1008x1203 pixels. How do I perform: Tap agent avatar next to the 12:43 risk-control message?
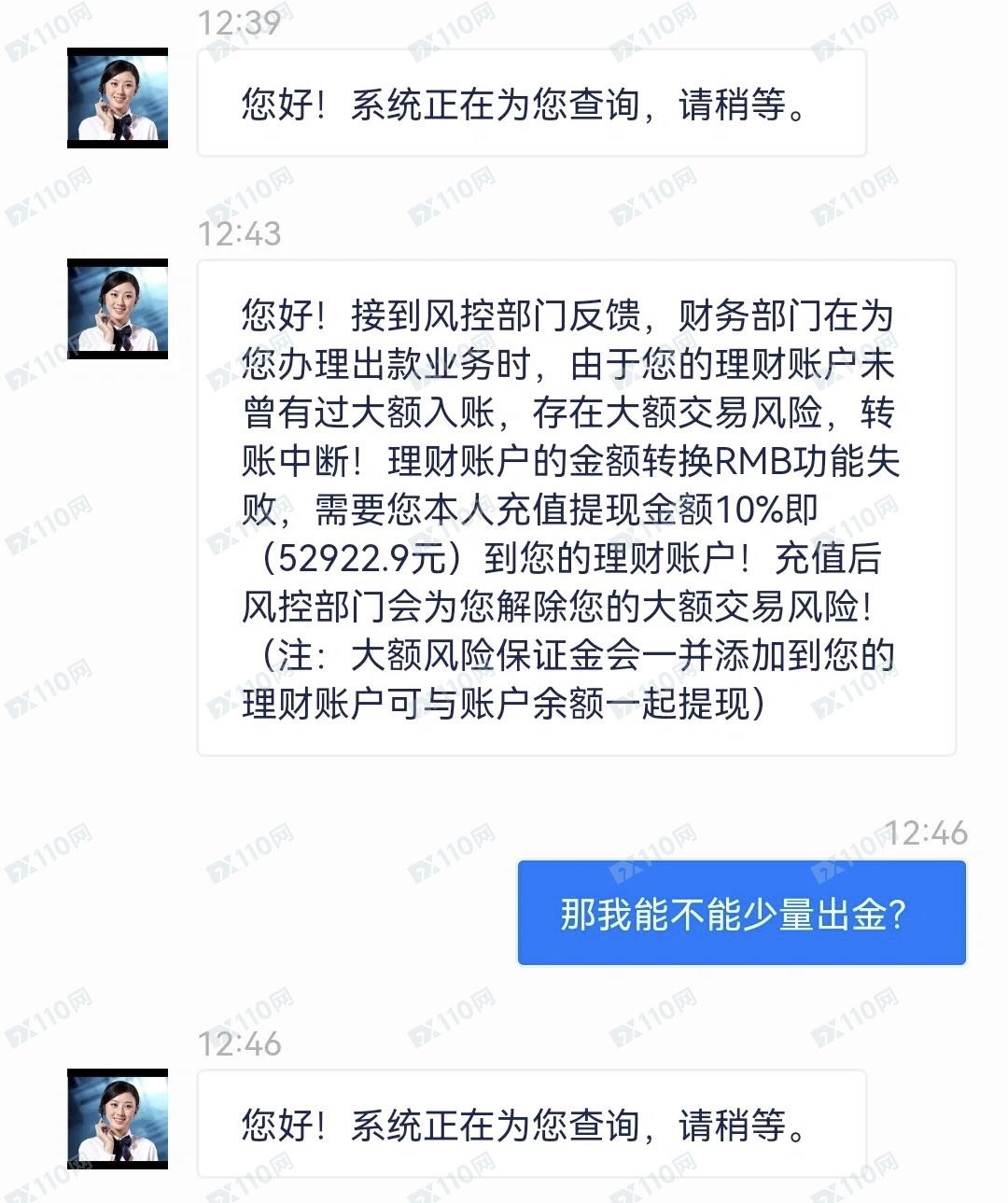coord(118,309)
